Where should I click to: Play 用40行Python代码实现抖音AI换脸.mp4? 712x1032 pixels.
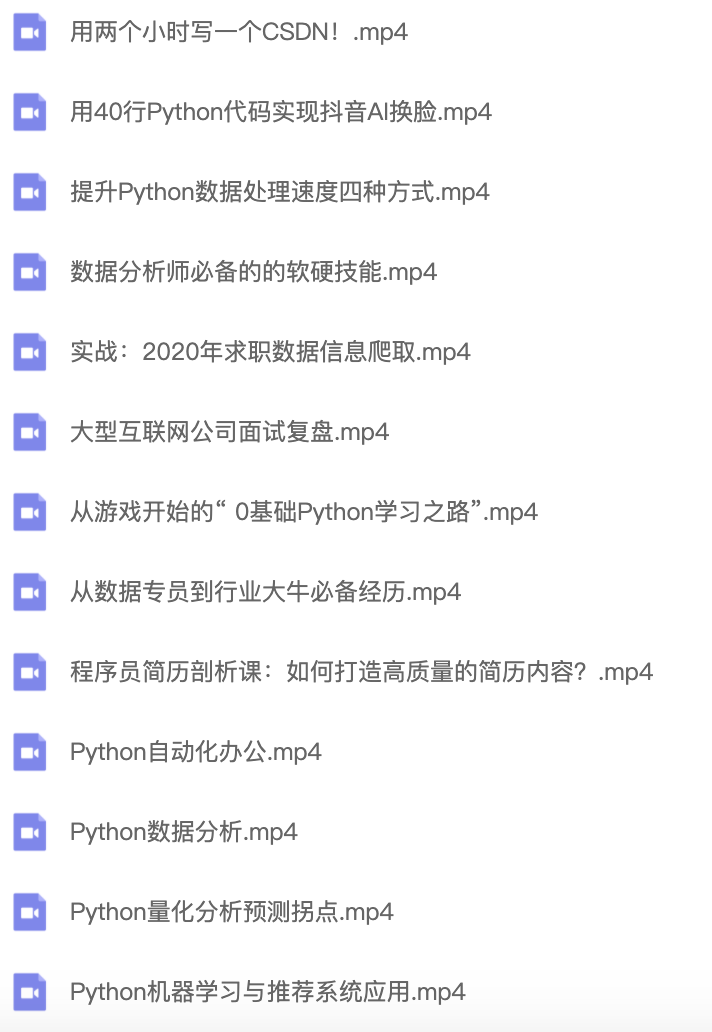click(280, 112)
